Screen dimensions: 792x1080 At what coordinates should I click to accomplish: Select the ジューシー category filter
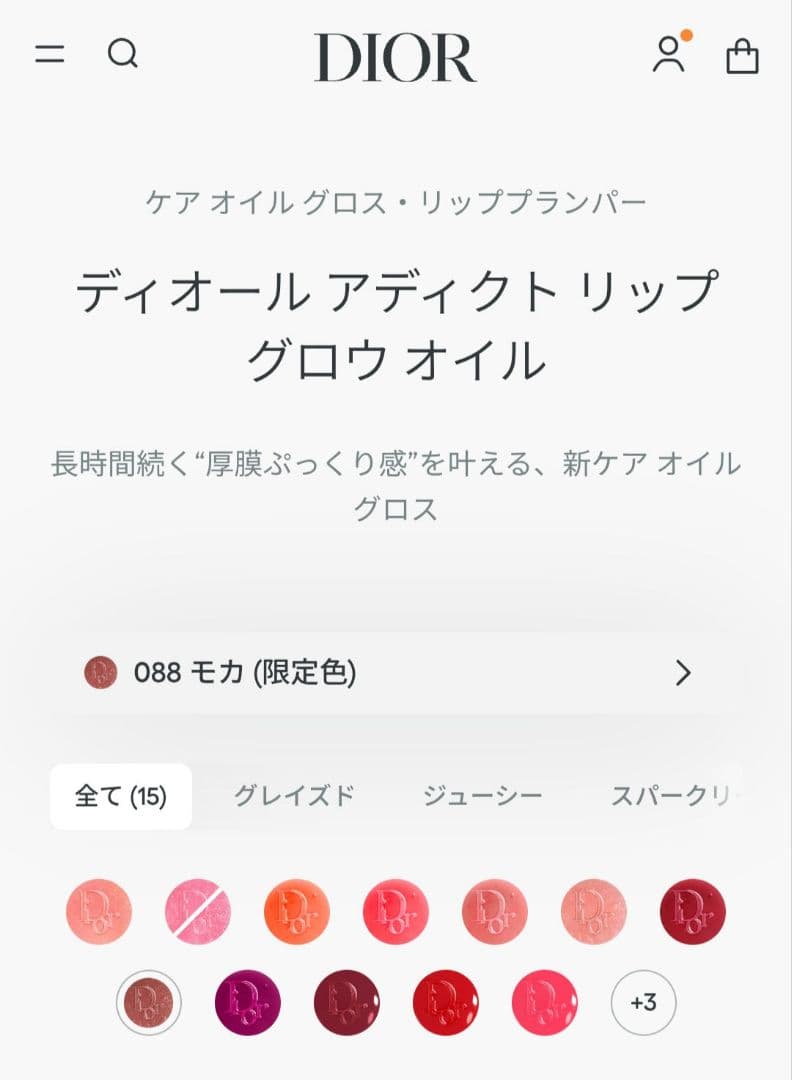click(484, 796)
